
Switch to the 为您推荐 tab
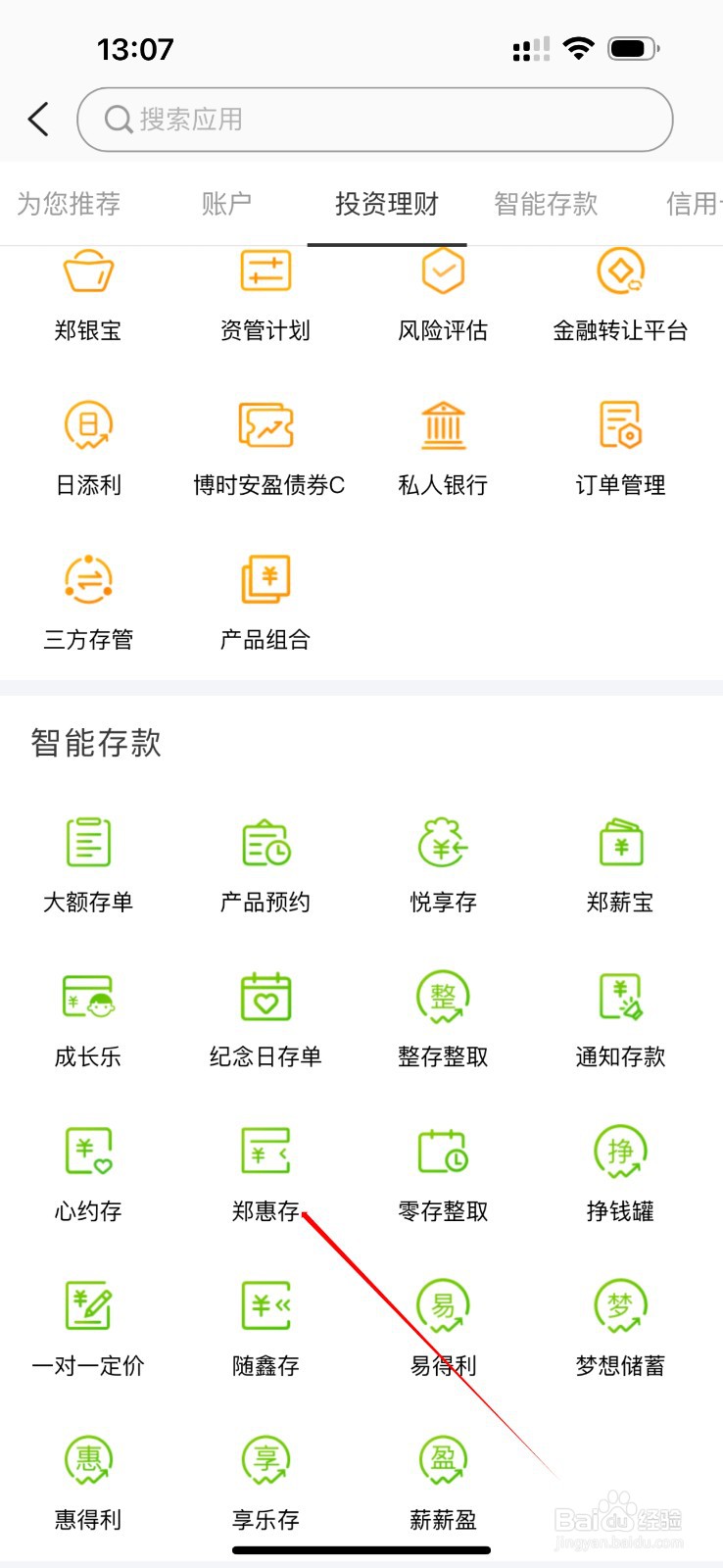click(x=69, y=204)
